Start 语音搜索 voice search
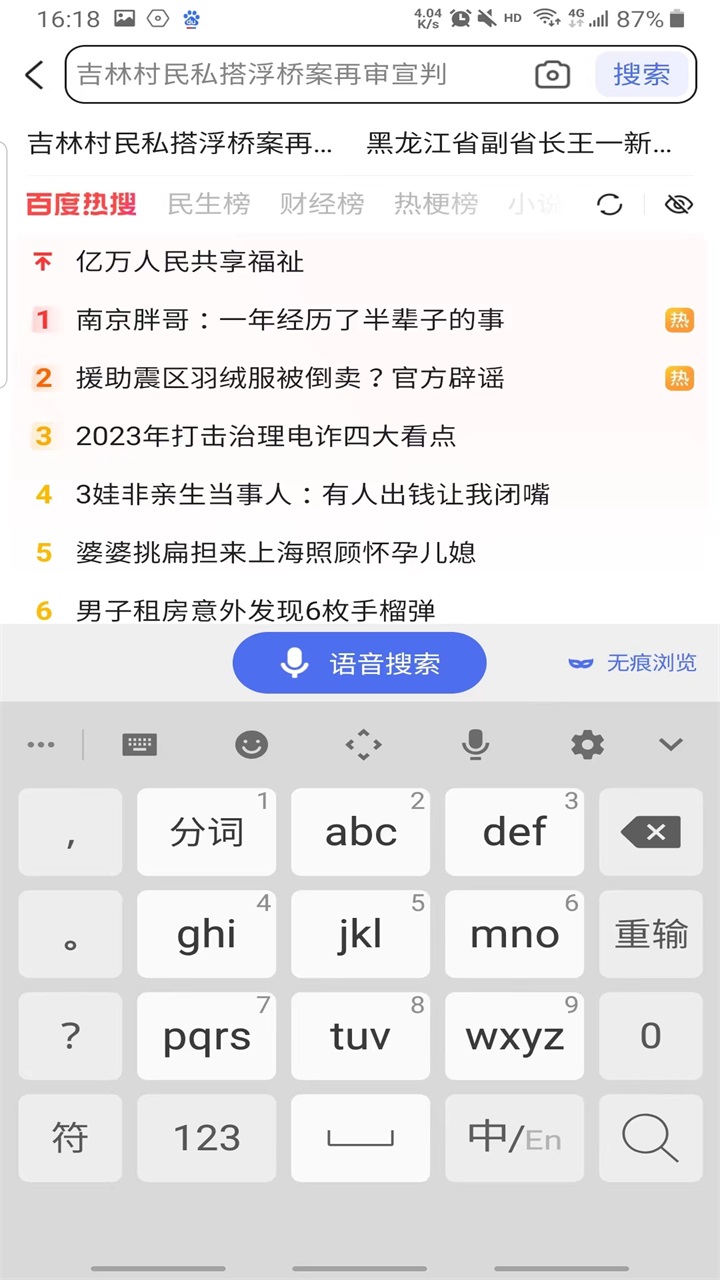 359,663
